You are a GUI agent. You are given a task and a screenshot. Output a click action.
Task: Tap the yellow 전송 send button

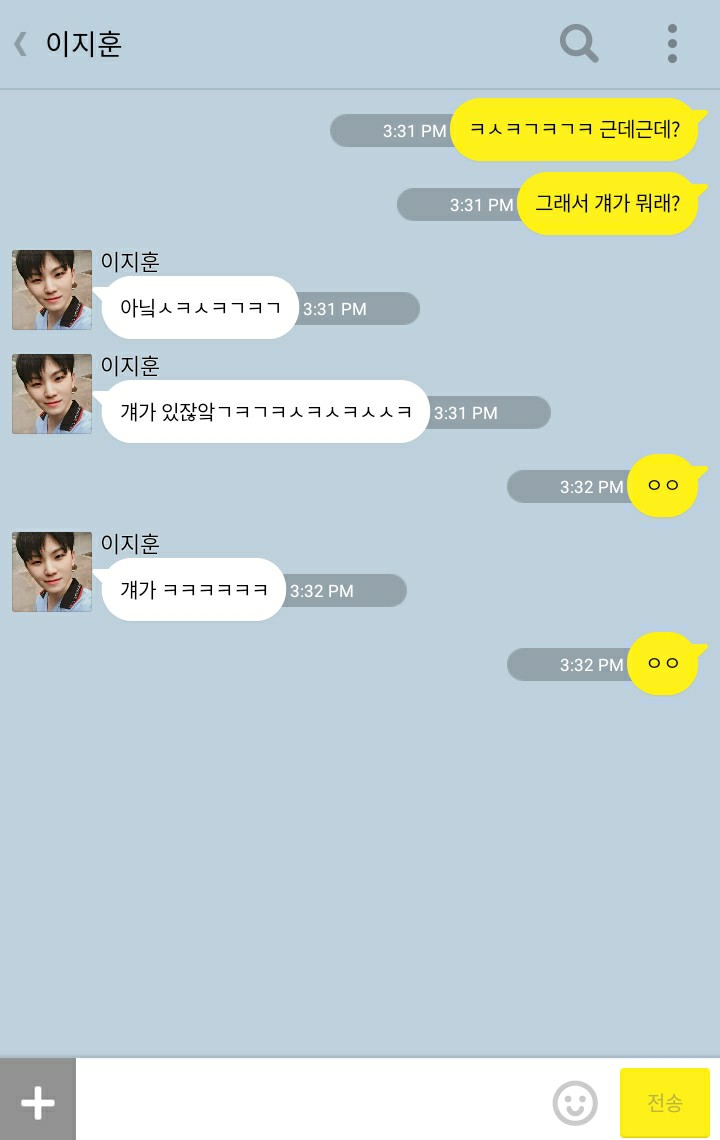(664, 1102)
